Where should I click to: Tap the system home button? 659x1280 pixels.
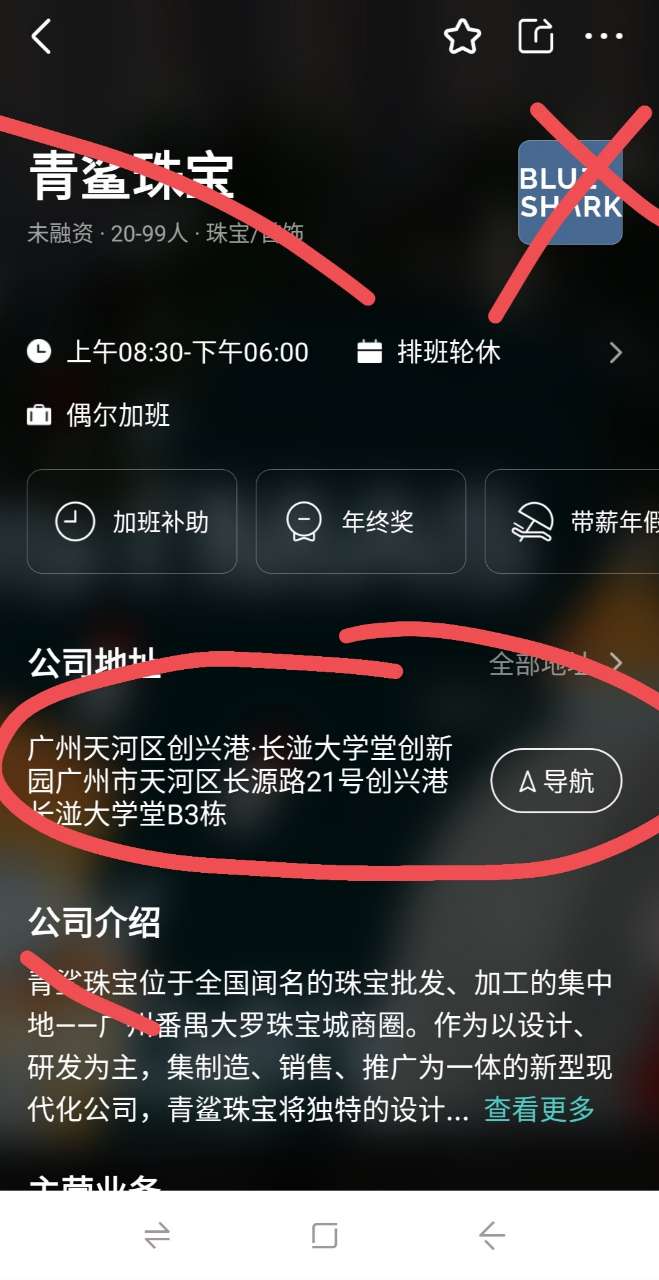[324, 1236]
